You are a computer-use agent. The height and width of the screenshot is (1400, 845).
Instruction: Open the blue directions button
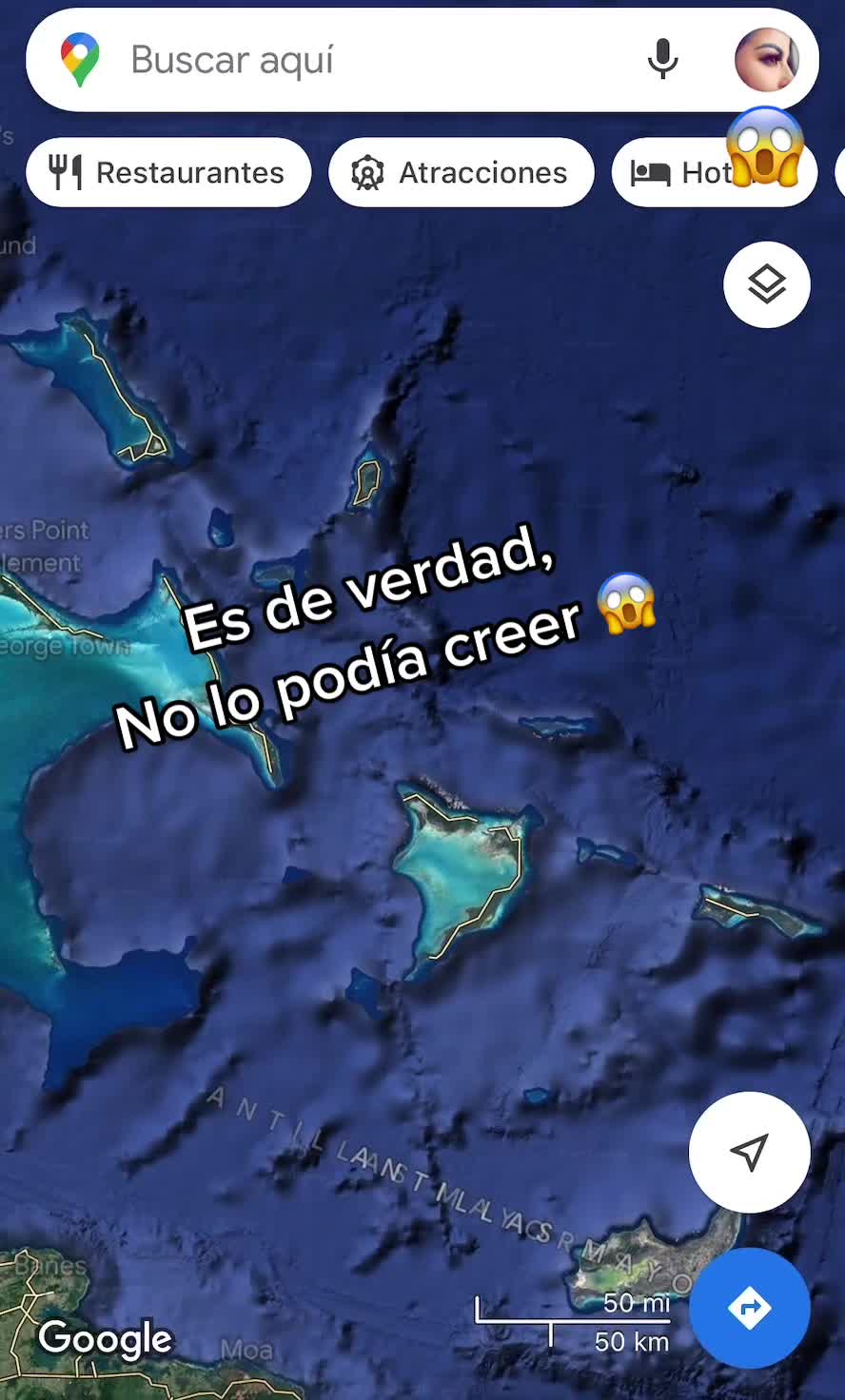pyautogui.click(x=750, y=1308)
